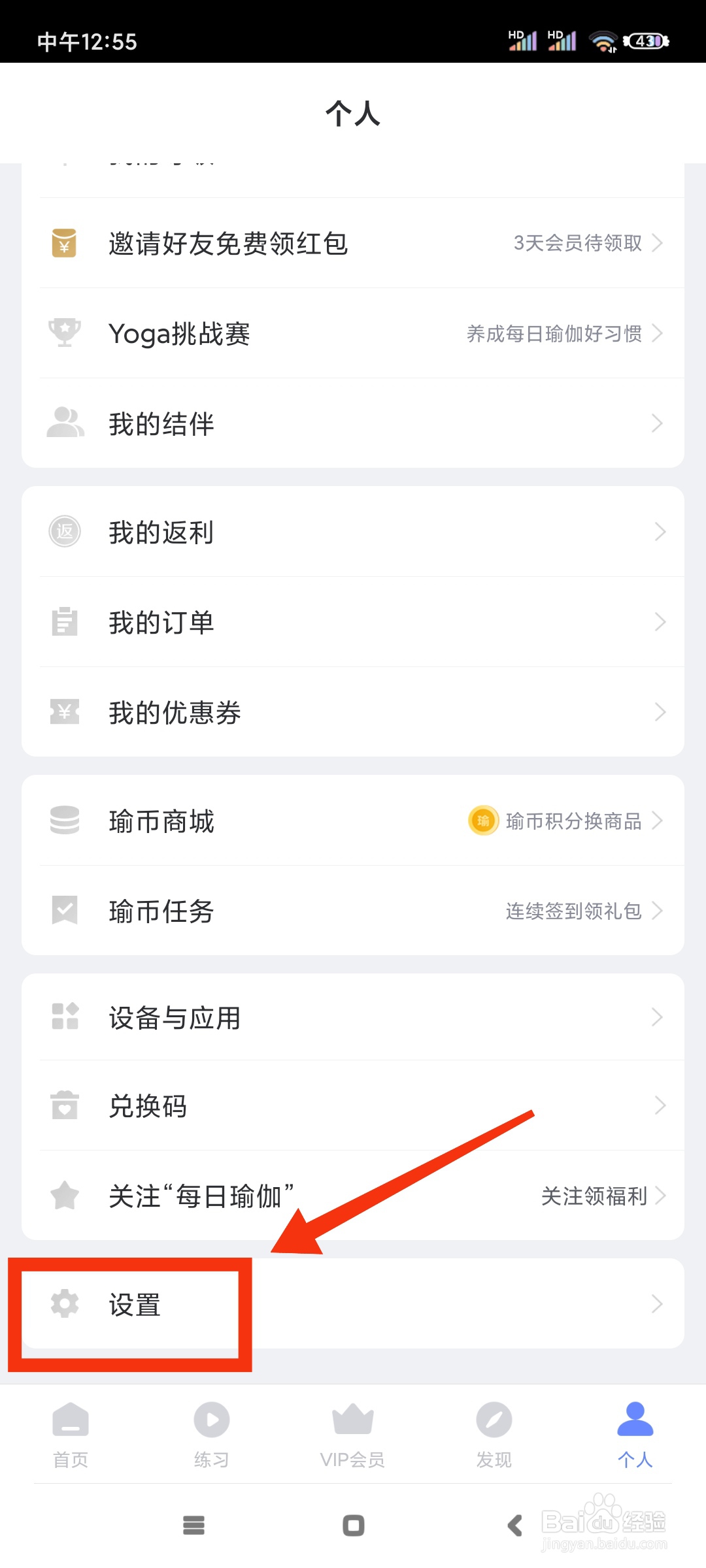Viewport: 706px width, 1568px height.
Task: Open 关注“每日瑜伽” row
Action: pyautogui.click(x=353, y=1196)
